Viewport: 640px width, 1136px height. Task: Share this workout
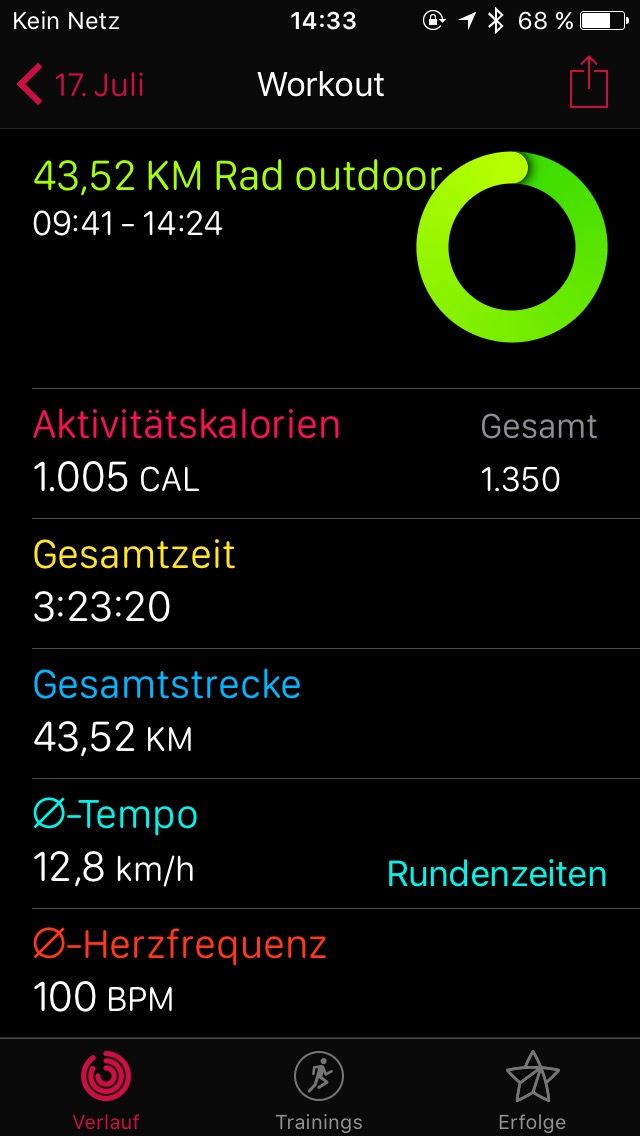coord(589,82)
